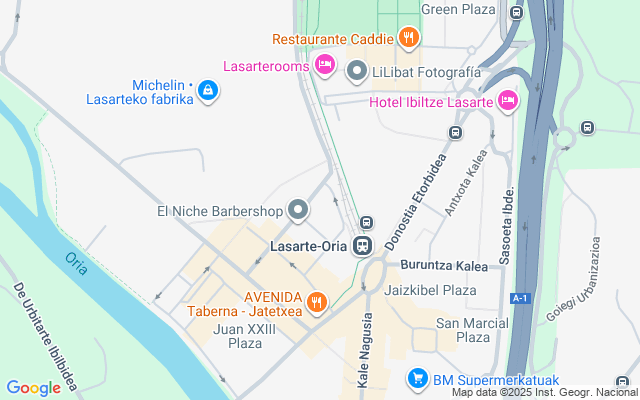640x400 pixels.
Task: Select the Lasarterooms lodging marker
Action: coord(324,65)
